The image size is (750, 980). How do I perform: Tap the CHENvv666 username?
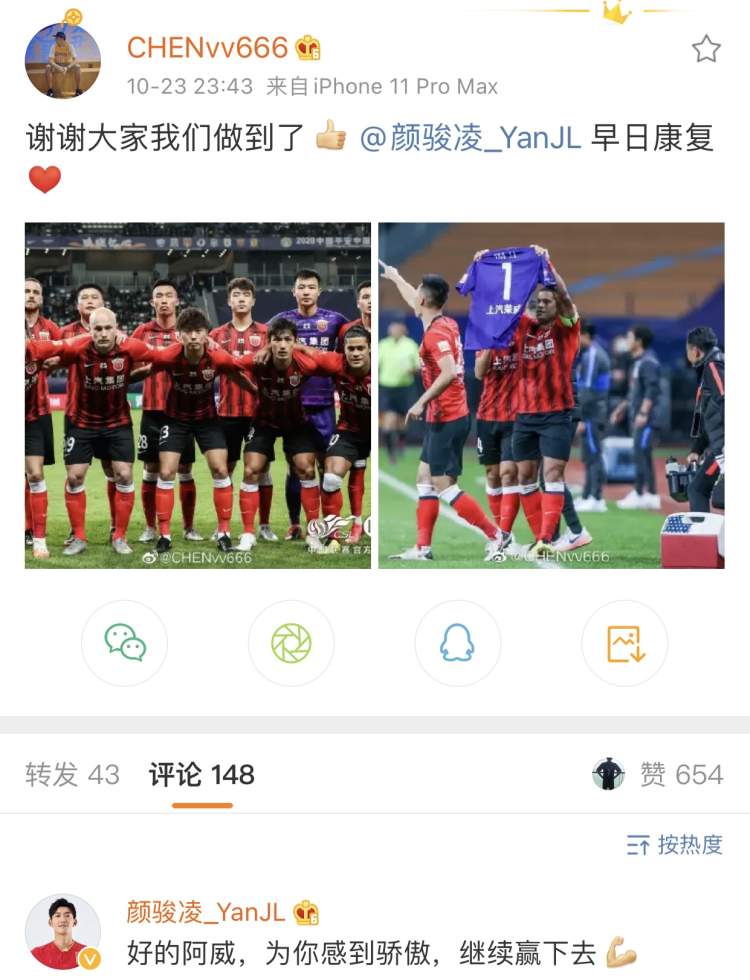click(x=207, y=46)
